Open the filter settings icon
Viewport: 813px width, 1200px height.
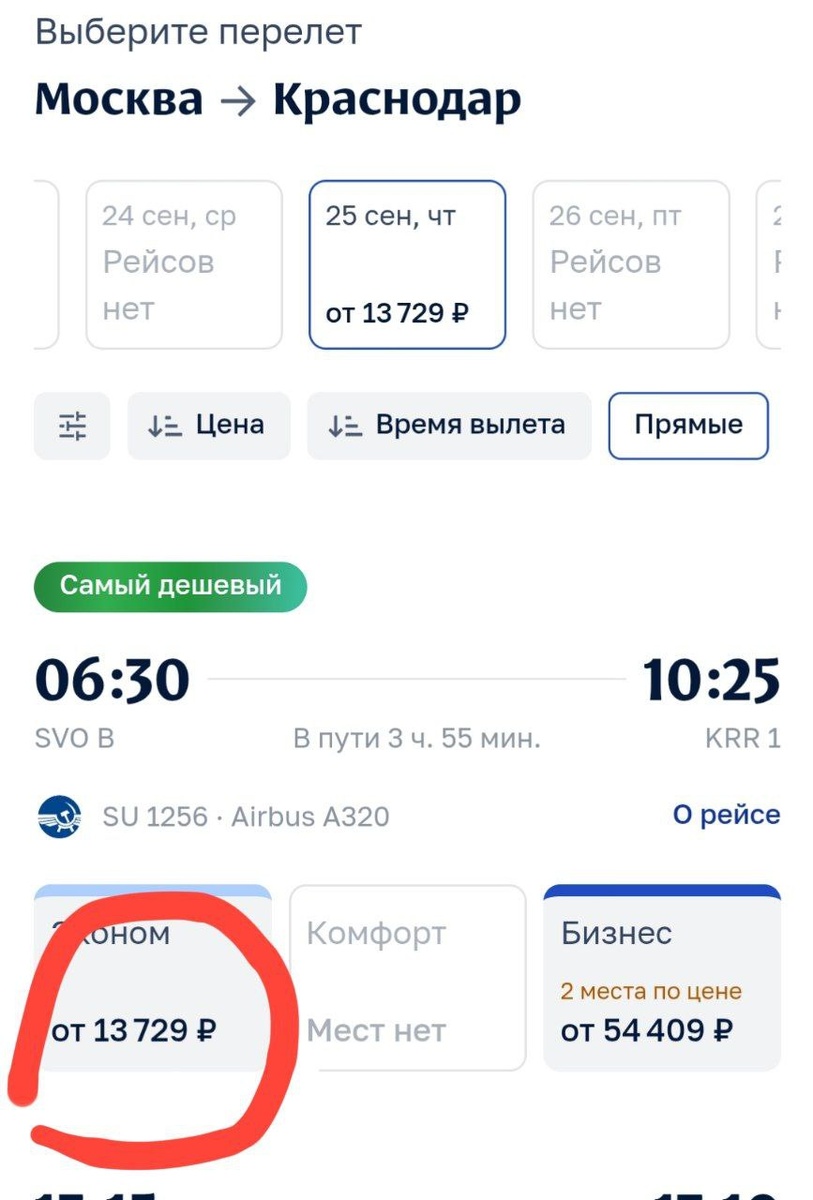point(72,426)
